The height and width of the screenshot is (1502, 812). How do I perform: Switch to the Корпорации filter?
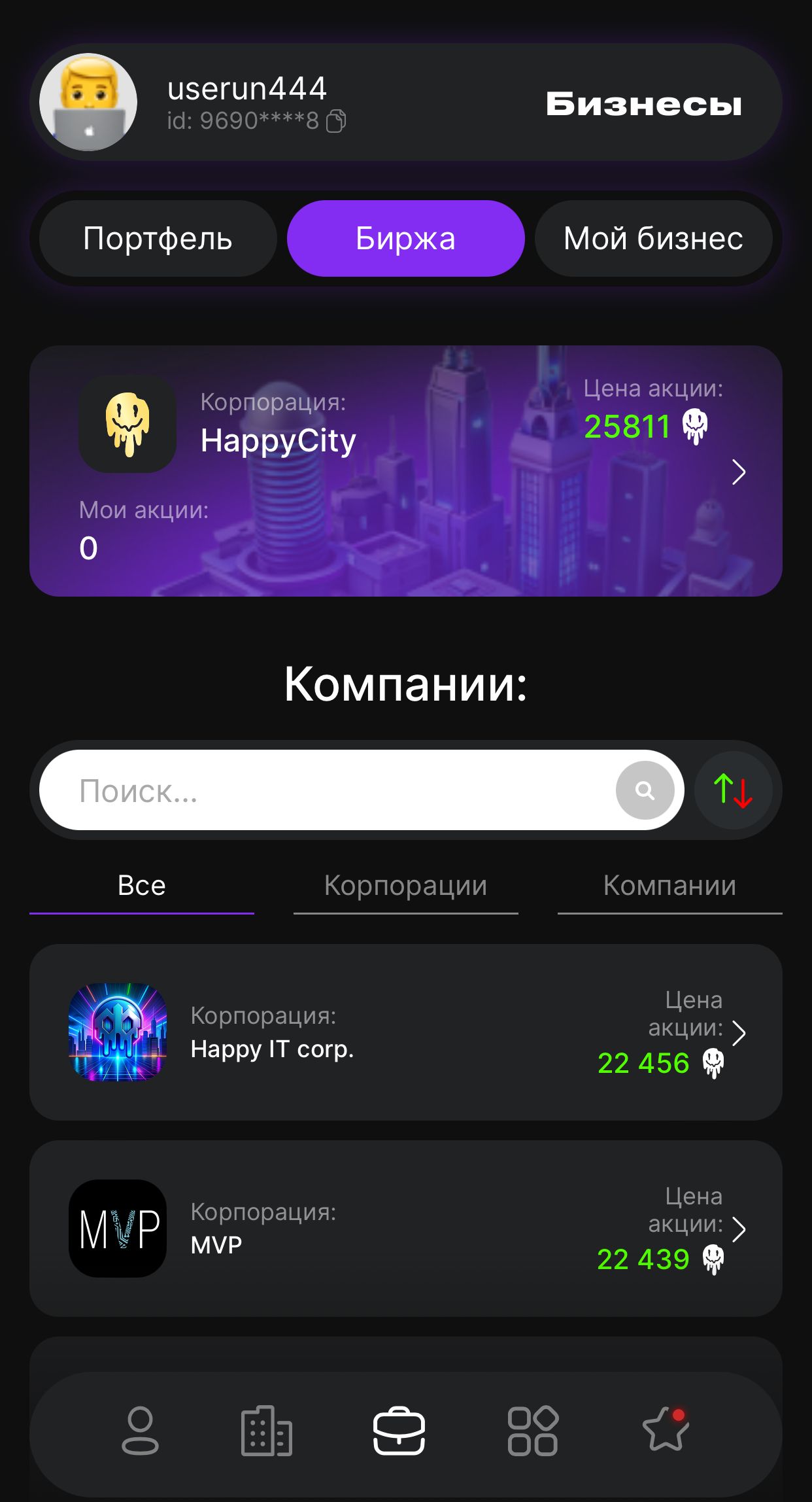pos(405,885)
